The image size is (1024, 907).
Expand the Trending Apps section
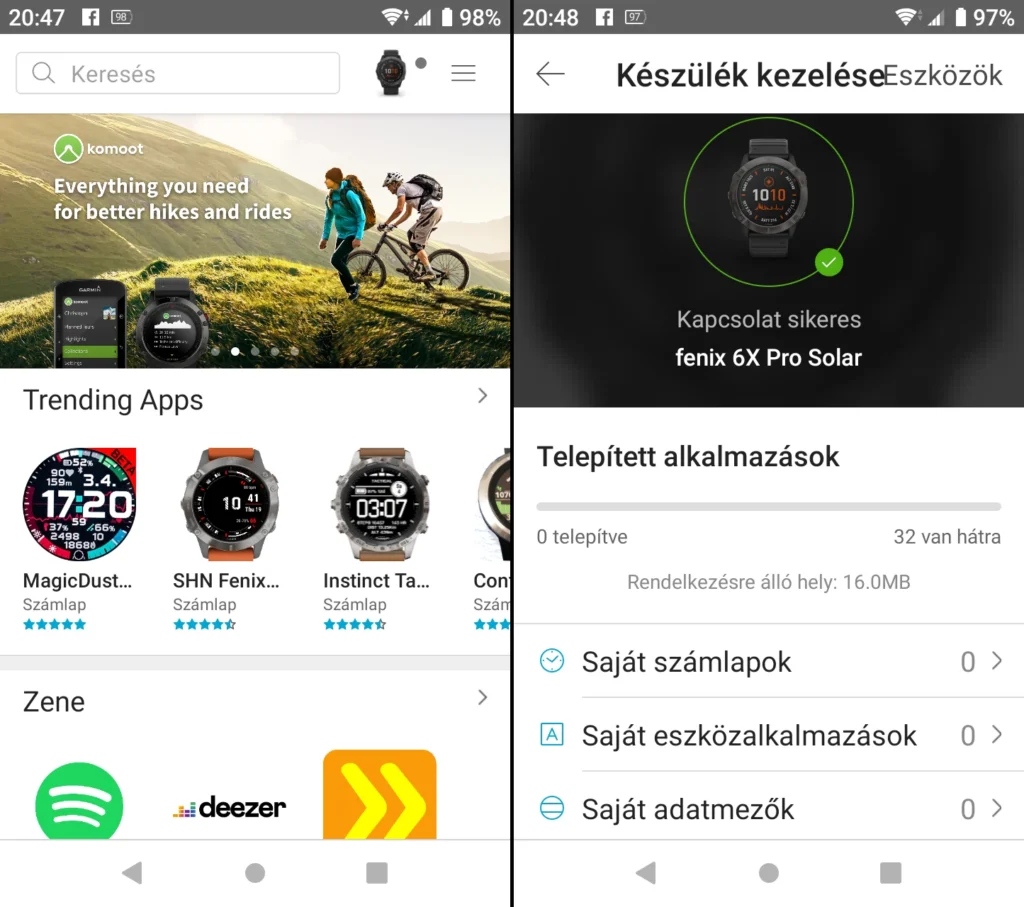482,396
